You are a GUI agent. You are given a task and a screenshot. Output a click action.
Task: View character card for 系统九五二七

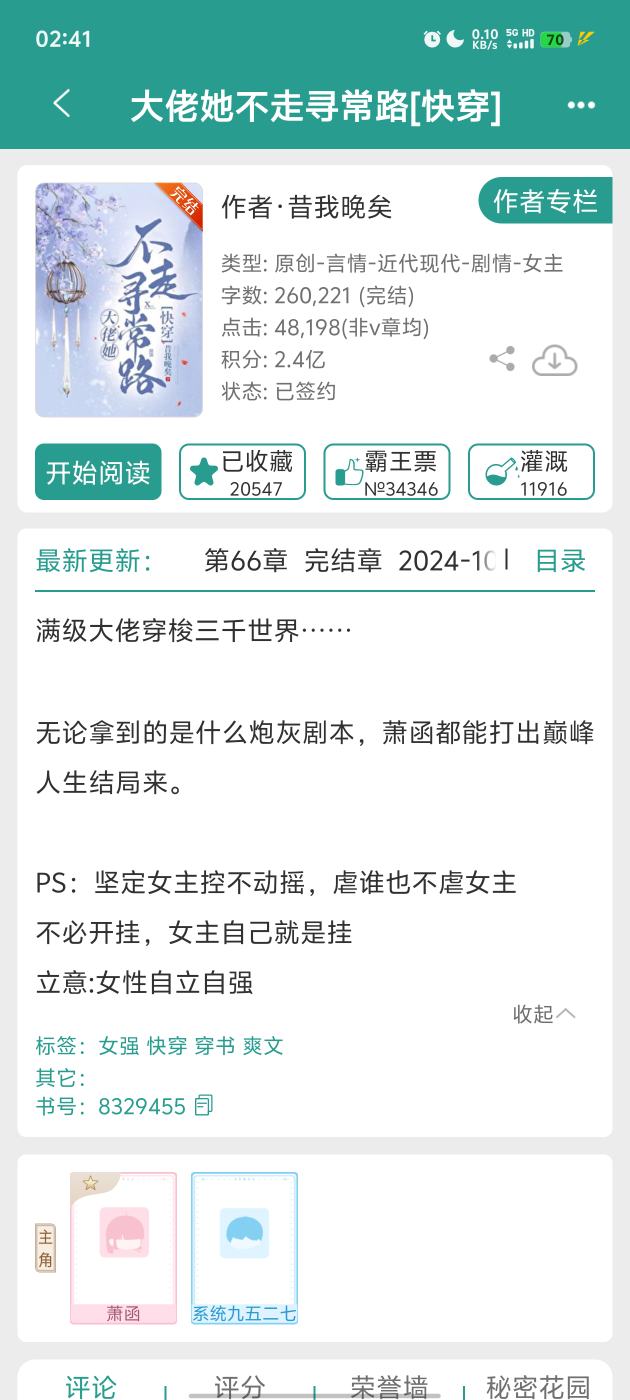(244, 1248)
